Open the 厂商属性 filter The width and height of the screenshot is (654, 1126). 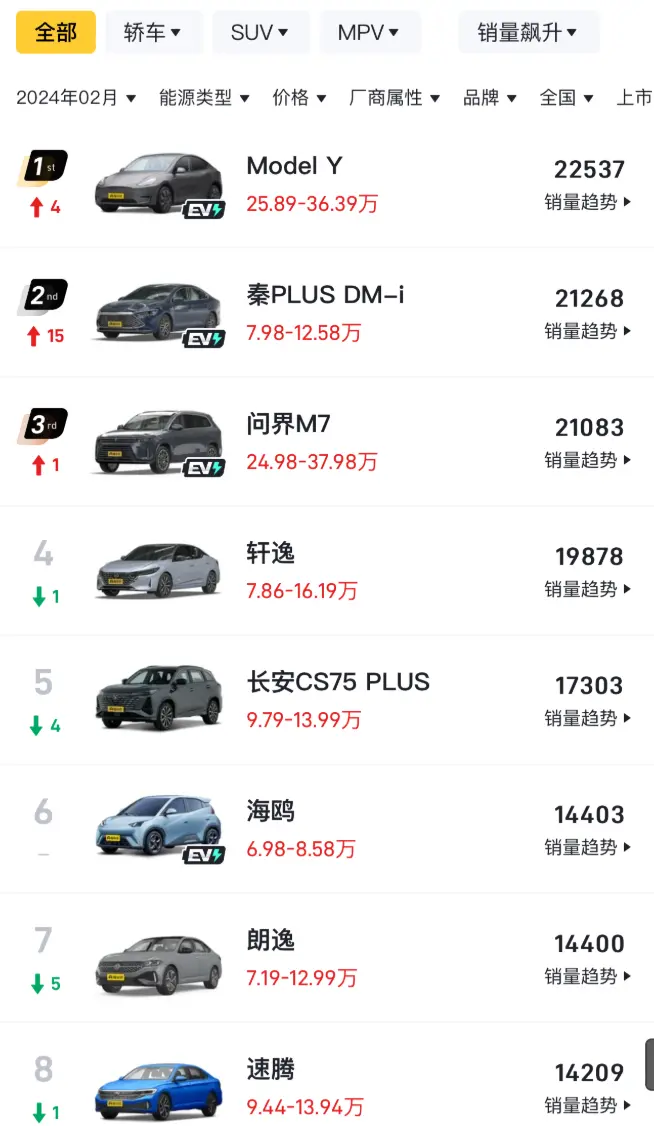click(393, 98)
